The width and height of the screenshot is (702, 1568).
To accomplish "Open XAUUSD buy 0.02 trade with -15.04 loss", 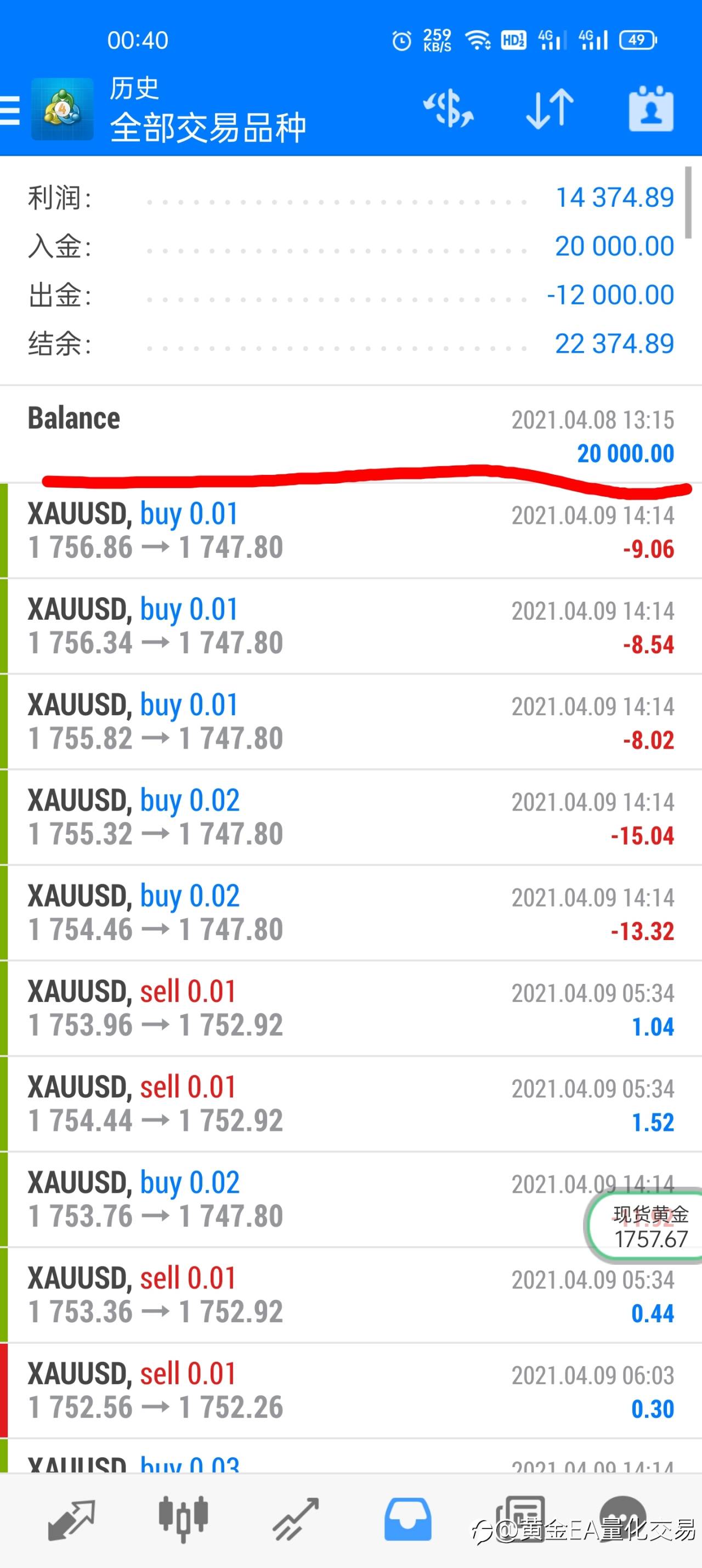I will (x=350, y=818).
